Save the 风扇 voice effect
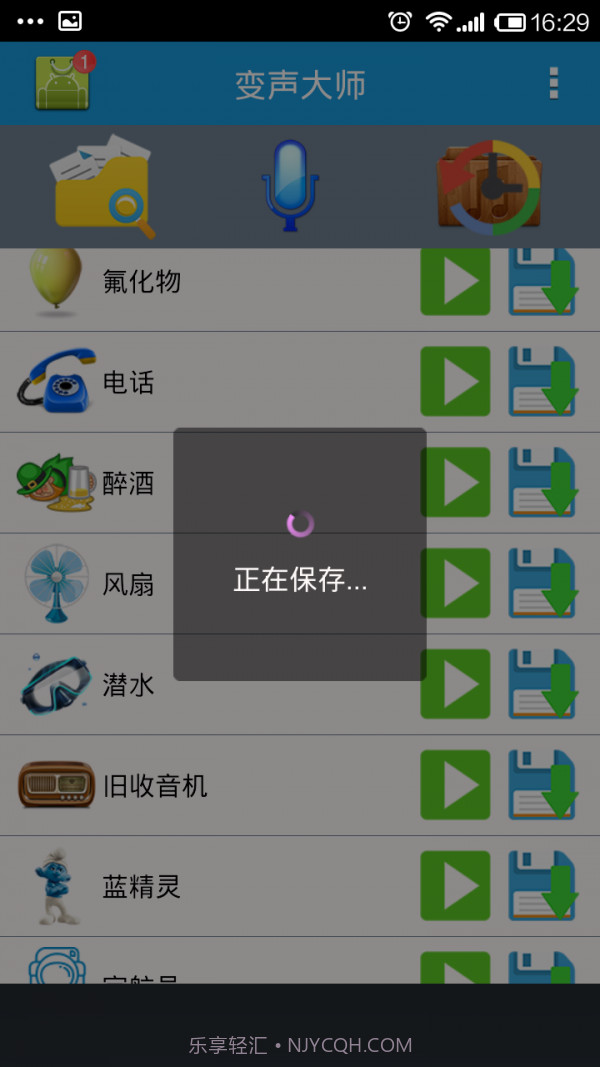600x1067 pixels. click(542, 584)
